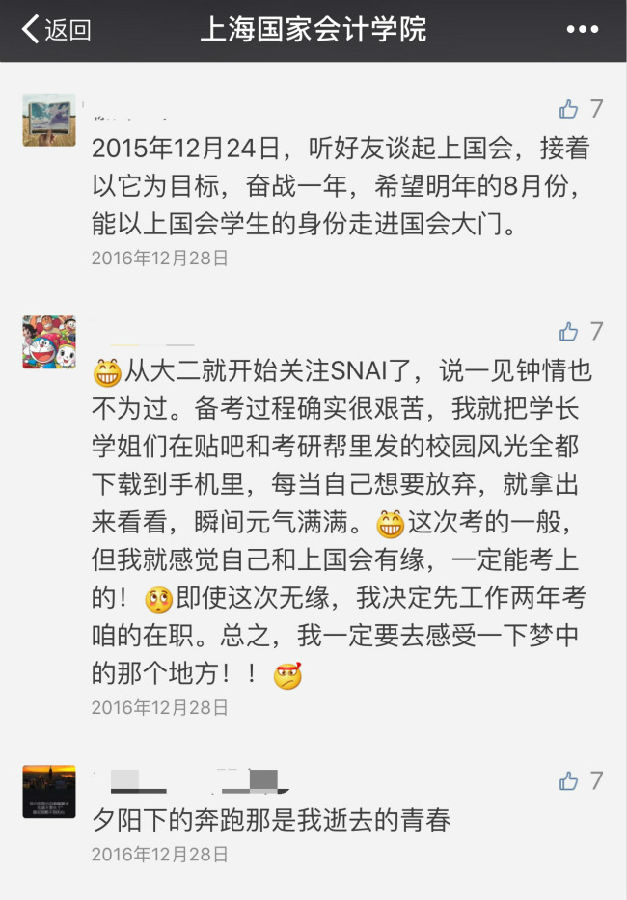Go back using the 返回 button
Viewport: 627px width, 900px height.
coord(56,30)
